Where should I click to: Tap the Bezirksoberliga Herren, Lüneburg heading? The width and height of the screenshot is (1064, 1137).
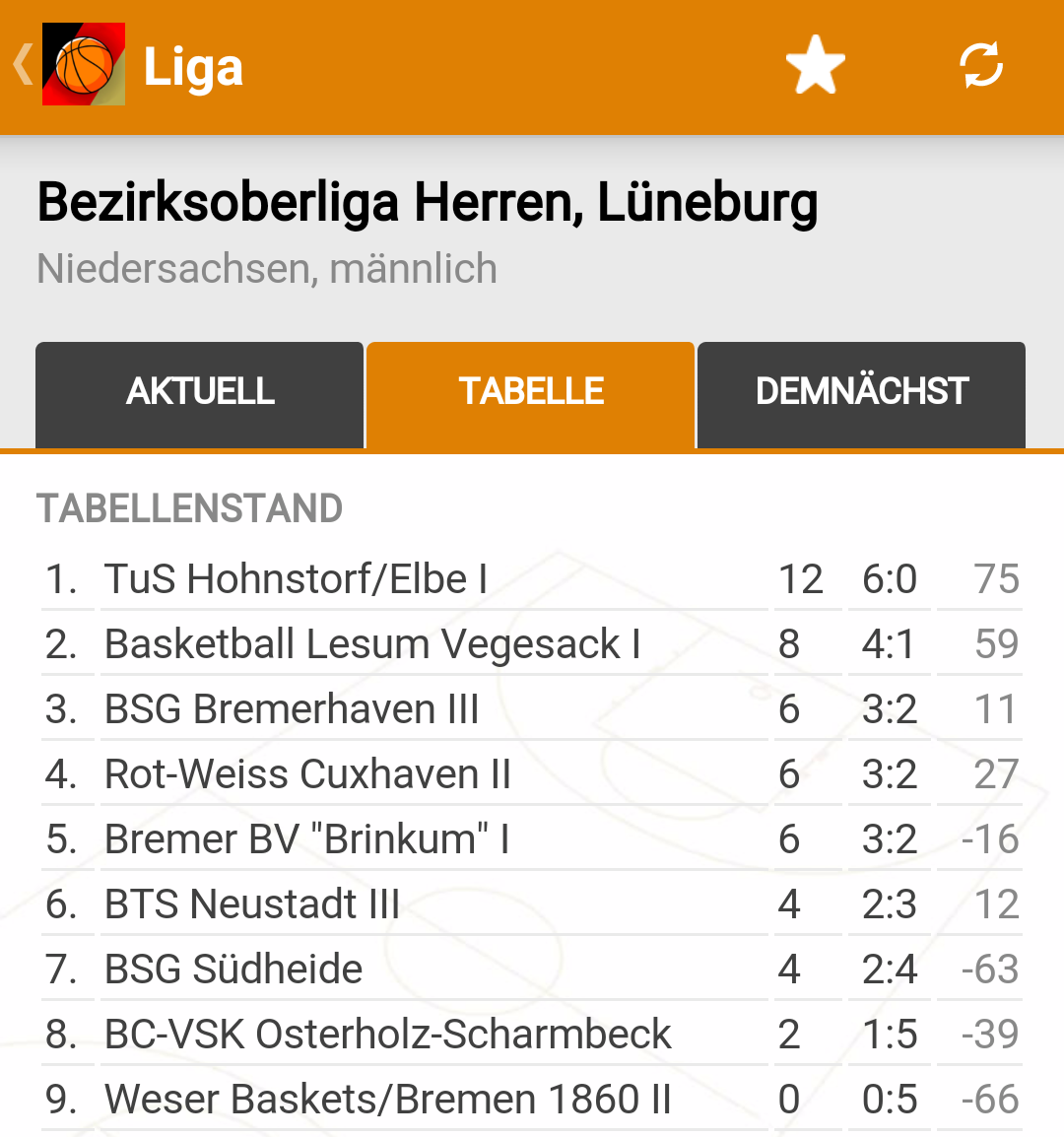click(x=427, y=202)
